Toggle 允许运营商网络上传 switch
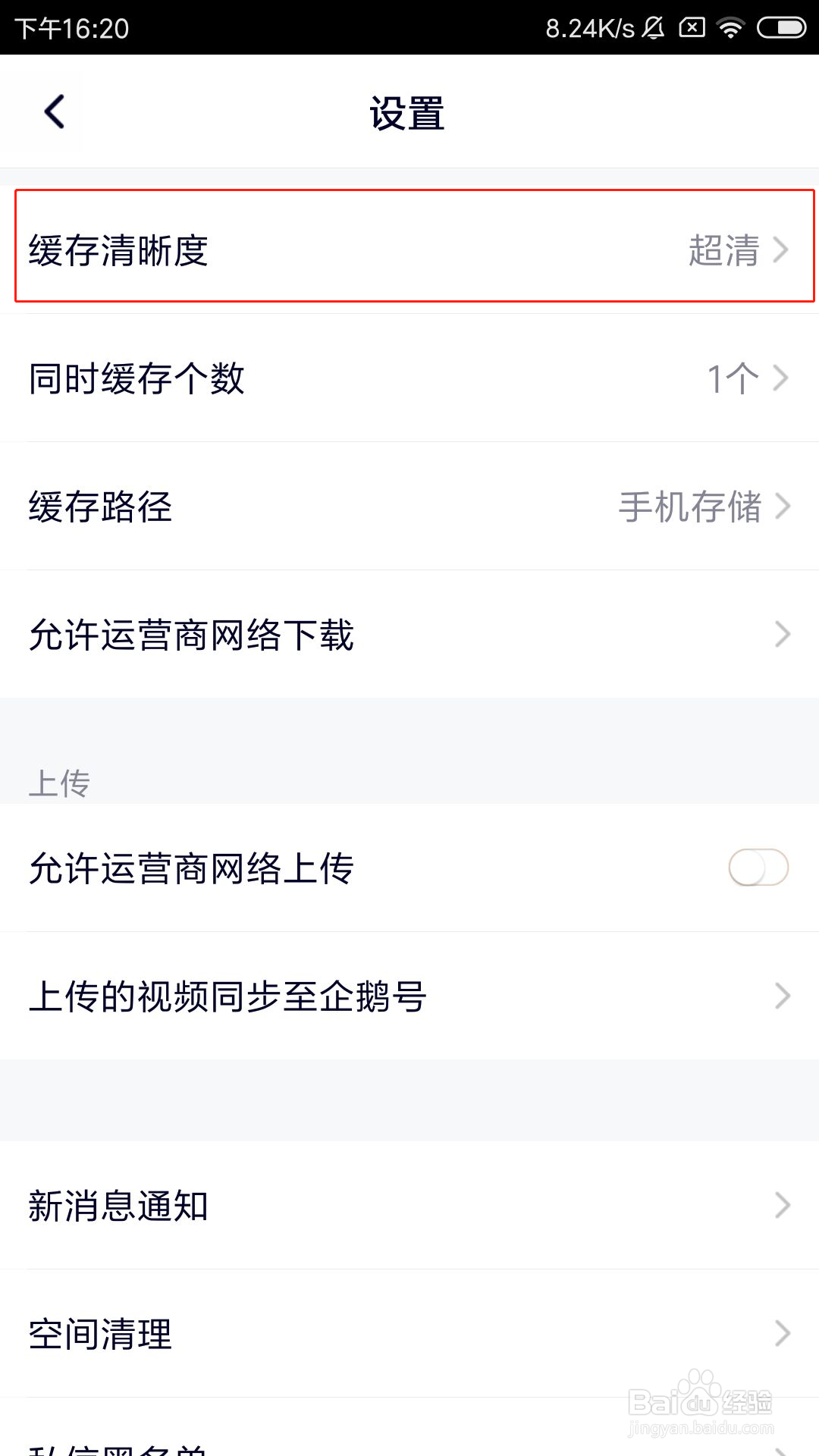819x1456 pixels. (758, 868)
